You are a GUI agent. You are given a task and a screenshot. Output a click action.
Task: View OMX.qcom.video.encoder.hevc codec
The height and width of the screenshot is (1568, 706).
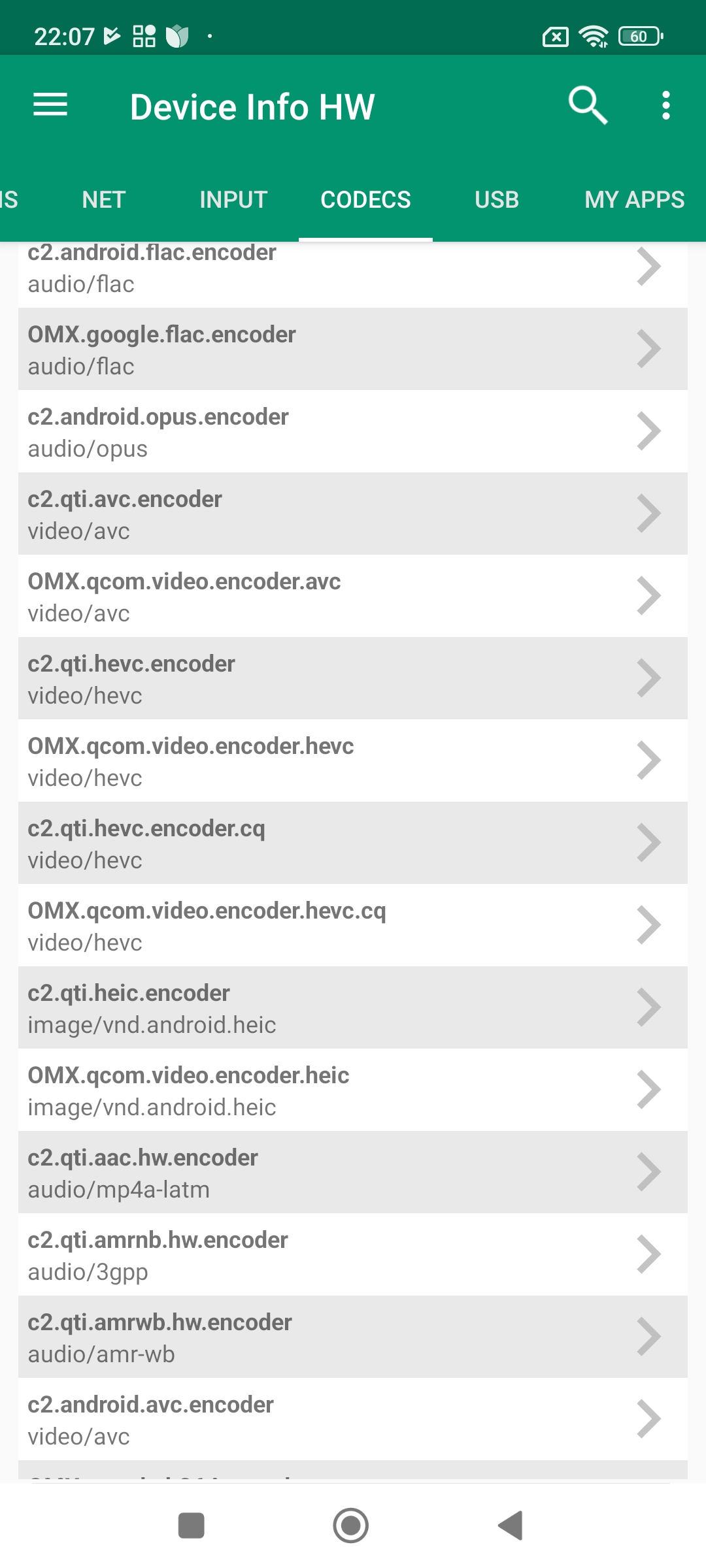[x=353, y=761]
